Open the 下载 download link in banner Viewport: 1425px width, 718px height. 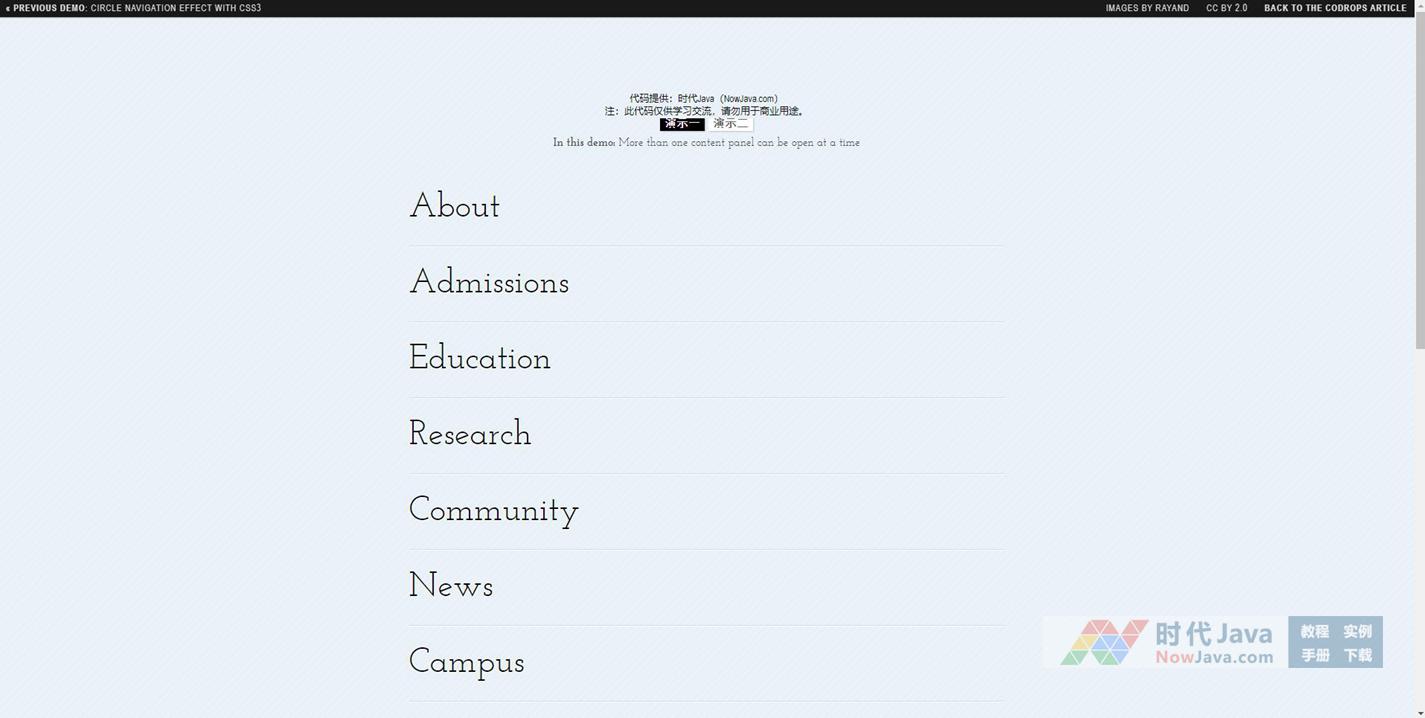click(x=1357, y=655)
